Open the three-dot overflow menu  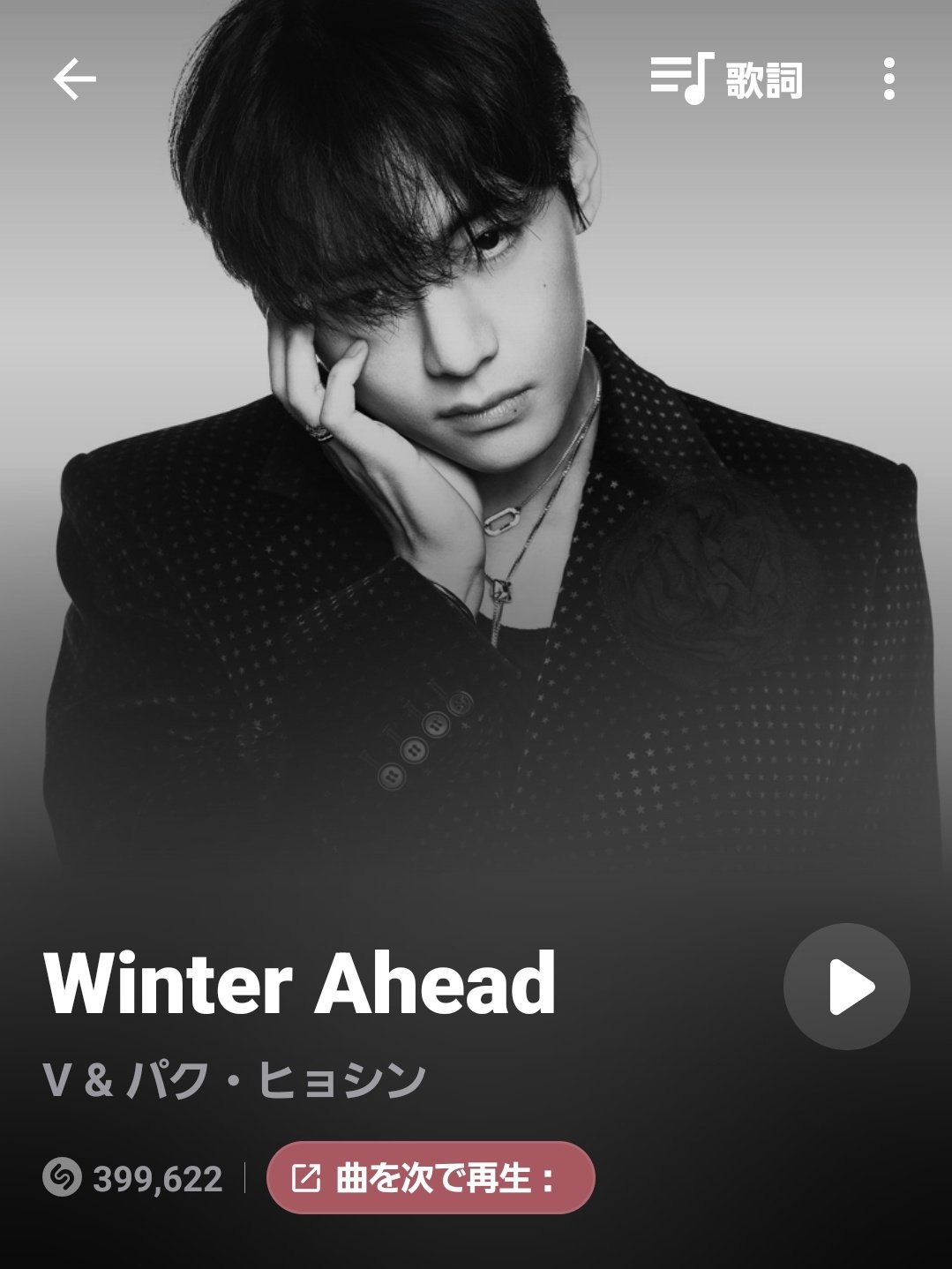click(x=888, y=79)
